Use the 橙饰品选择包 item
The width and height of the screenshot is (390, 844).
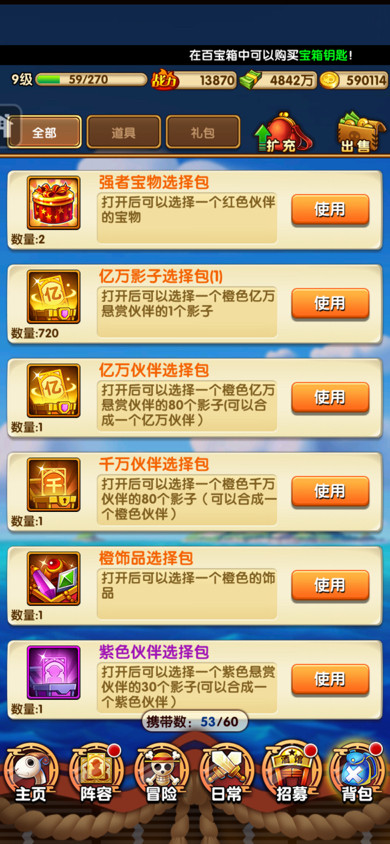330,585
